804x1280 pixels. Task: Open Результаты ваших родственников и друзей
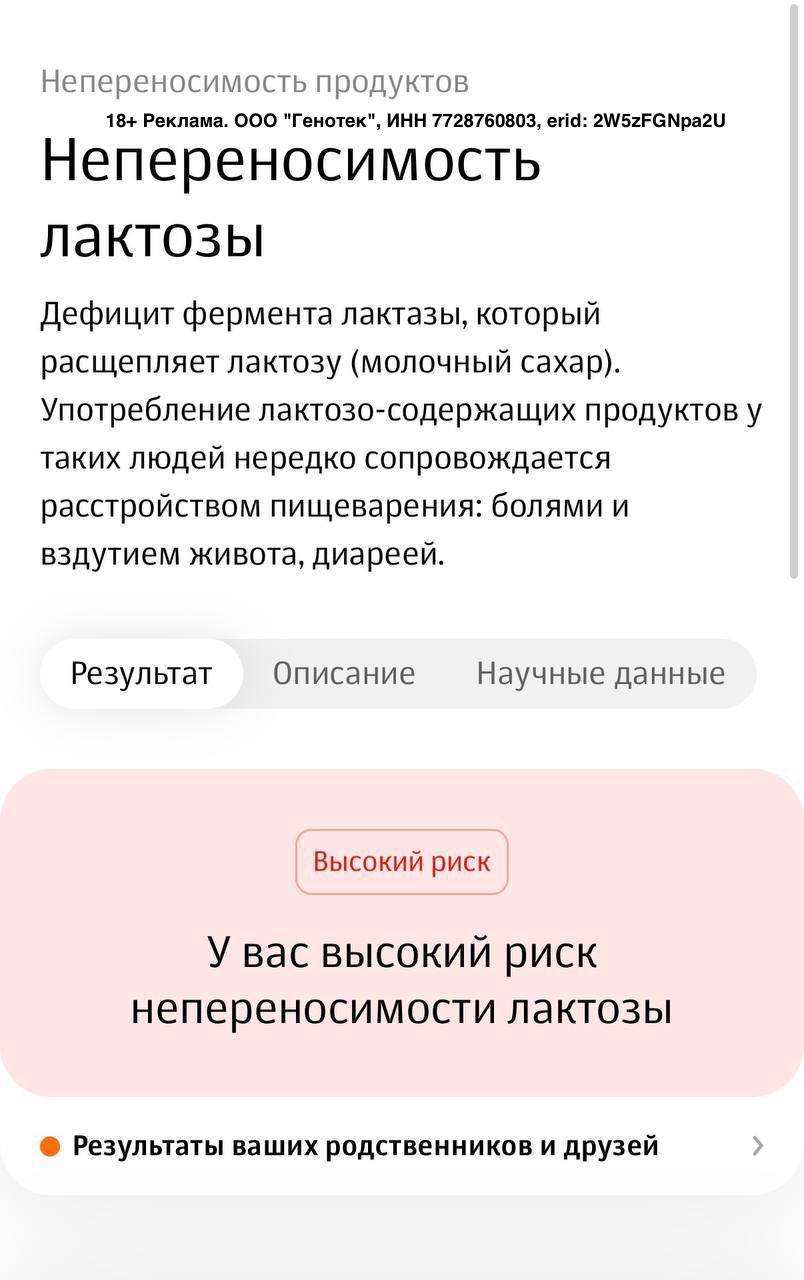click(x=400, y=1146)
